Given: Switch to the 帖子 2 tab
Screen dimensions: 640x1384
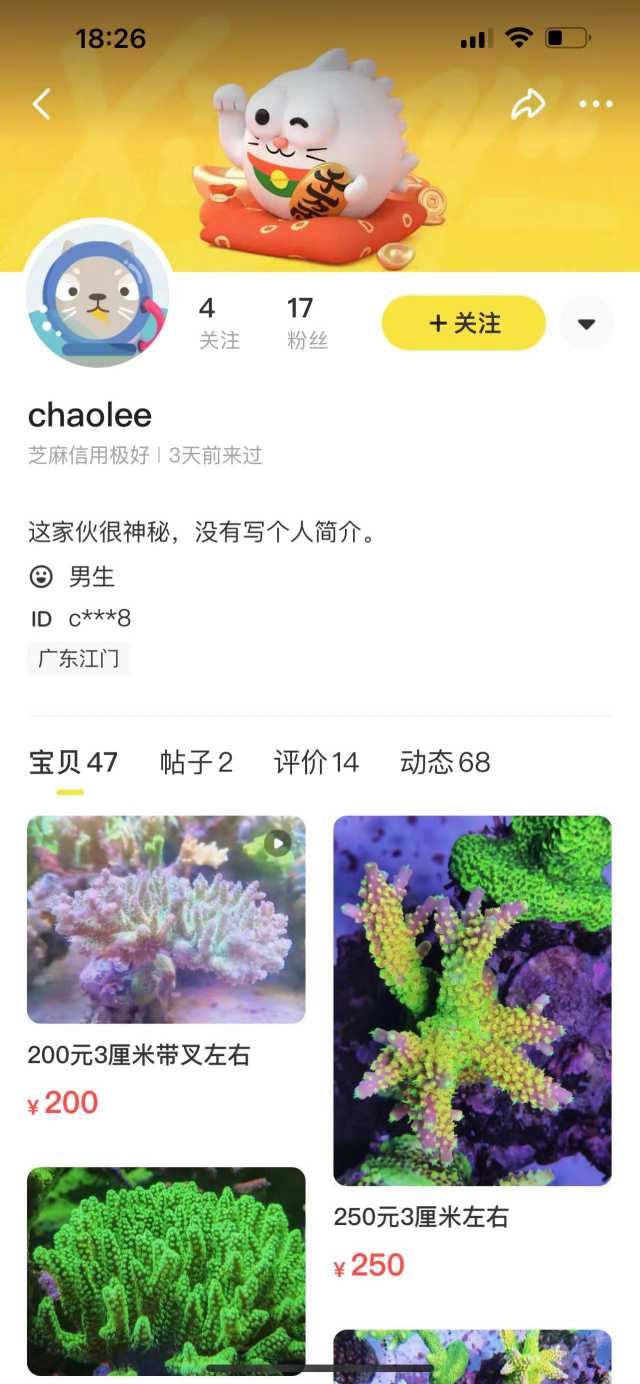Looking at the screenshot, I should (196, 763).
